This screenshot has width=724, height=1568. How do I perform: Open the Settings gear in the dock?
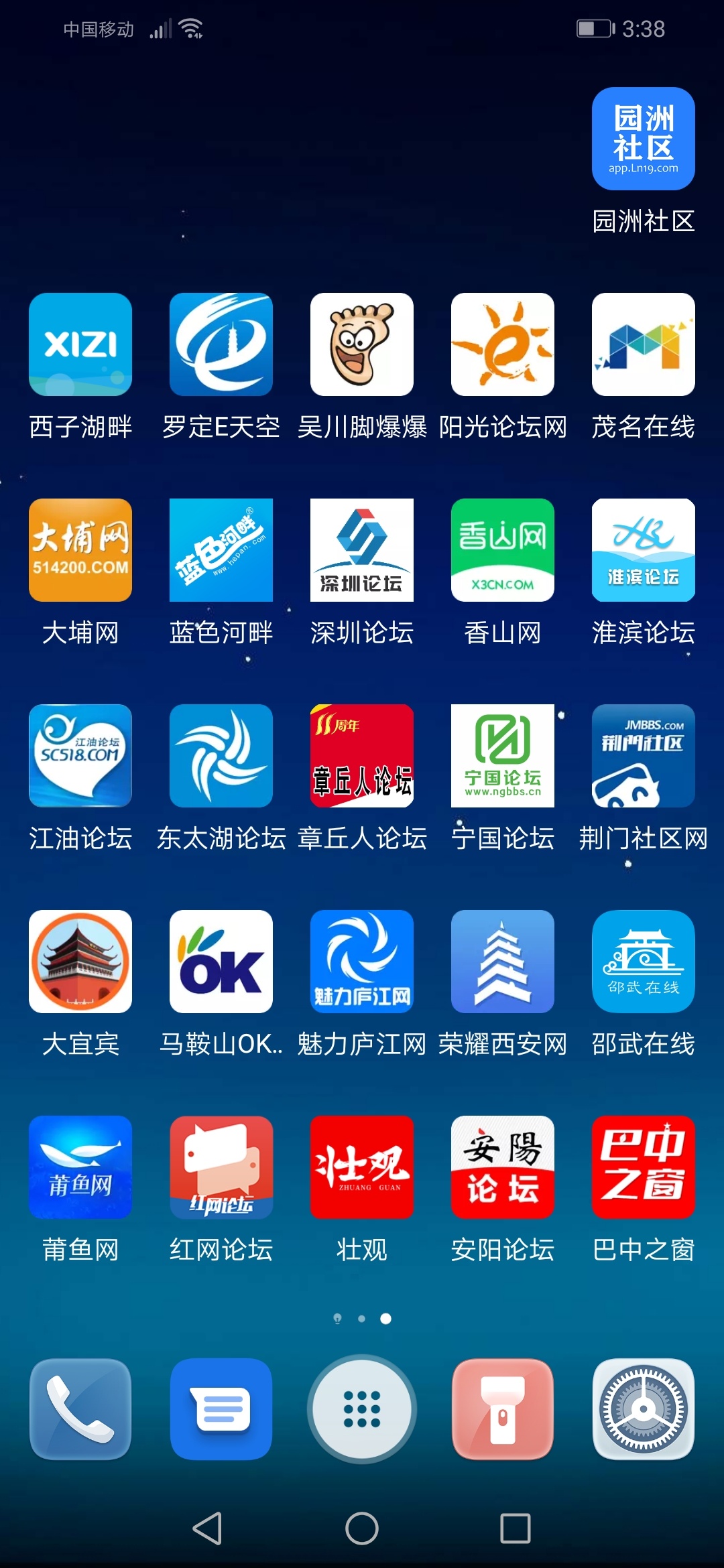[x=643, y=1409]
